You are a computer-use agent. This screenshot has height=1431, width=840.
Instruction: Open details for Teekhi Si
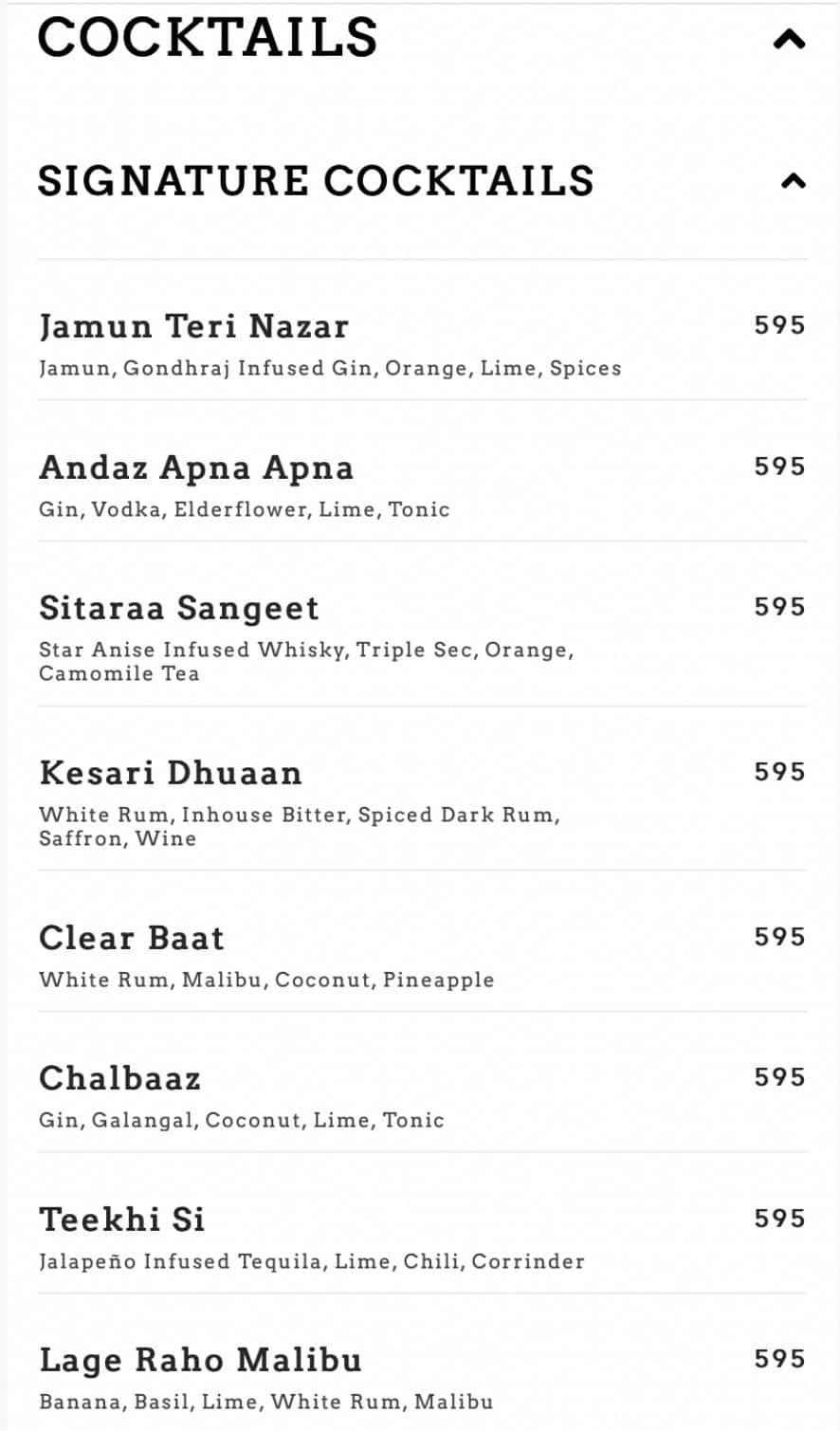[121, 1218]
